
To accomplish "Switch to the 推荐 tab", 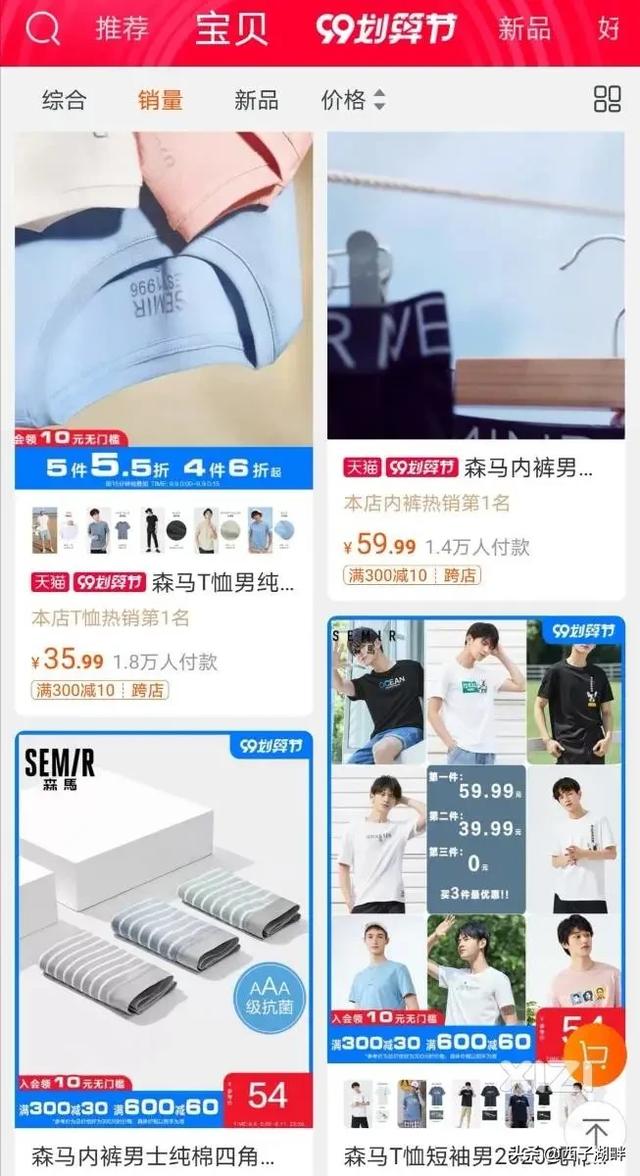I will pos(124,29).
